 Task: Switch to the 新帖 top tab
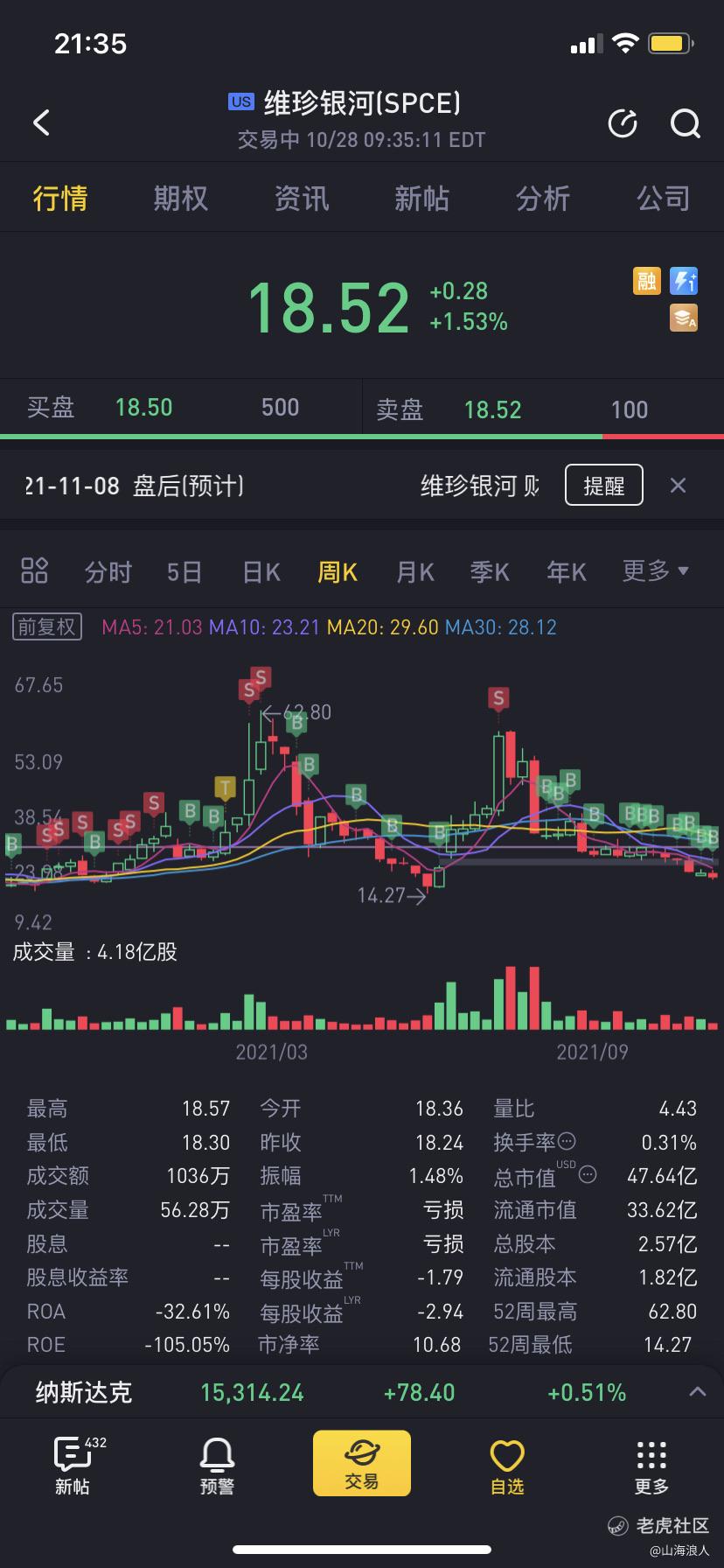[x=421, y=199]
